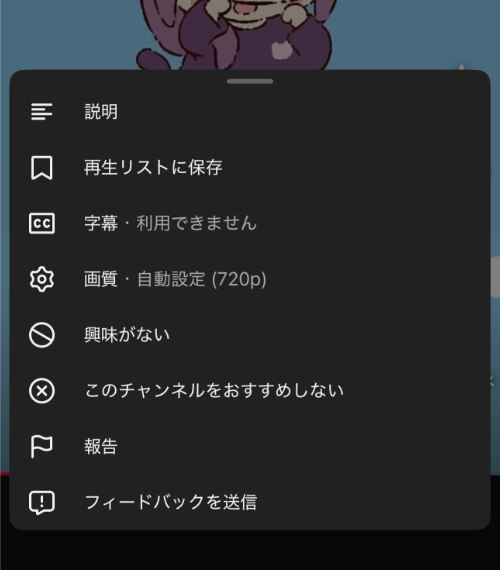The height and width of the screenshot is (570, 500).
Task: Open 画質 quality settings (720p)
Action: (250, 279)
